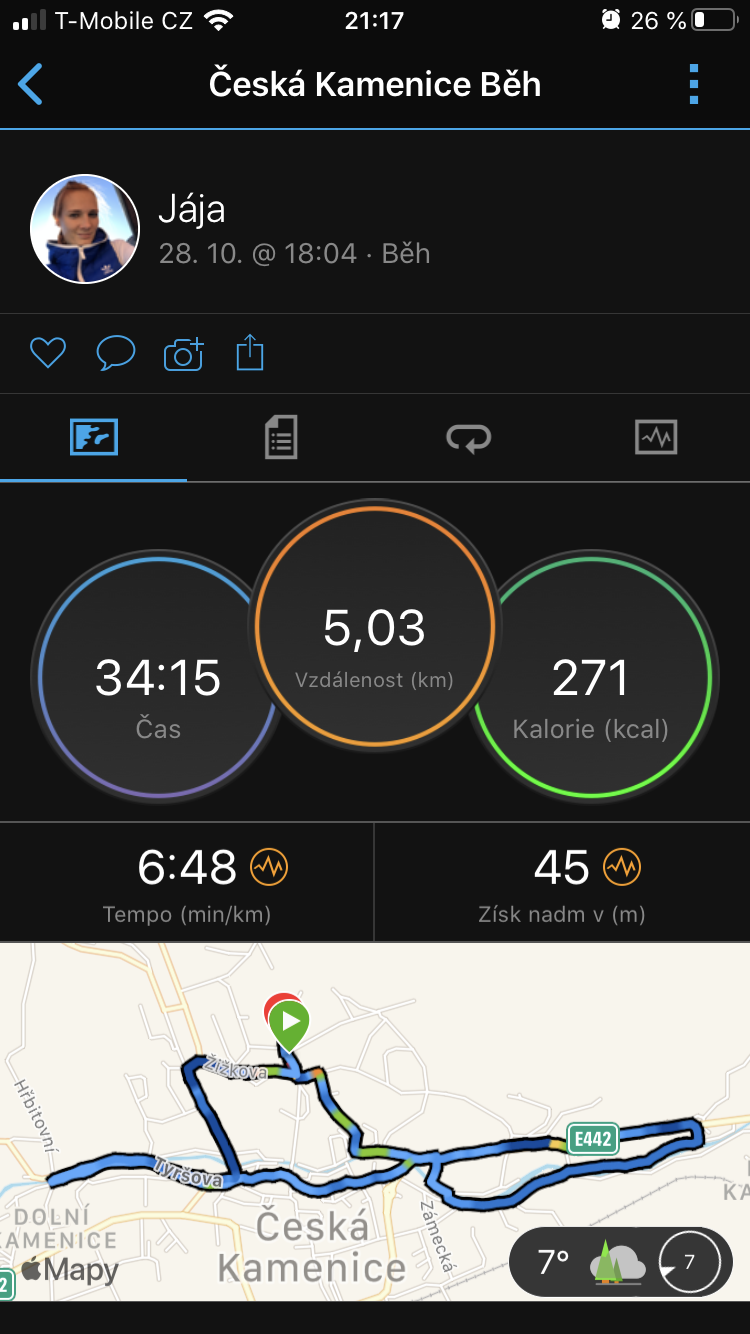Add a photo with the camera icon
This screenshot has height=1334, width=750.
(x=183, y=354)
